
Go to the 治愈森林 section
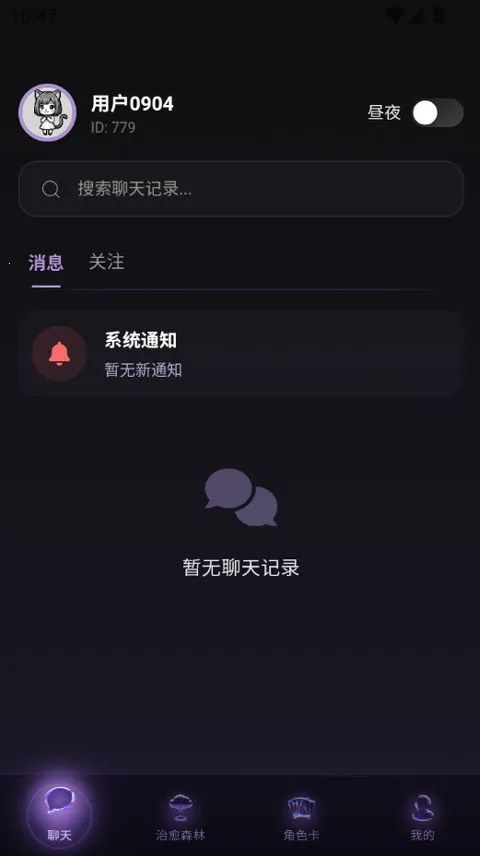[180, 817]
